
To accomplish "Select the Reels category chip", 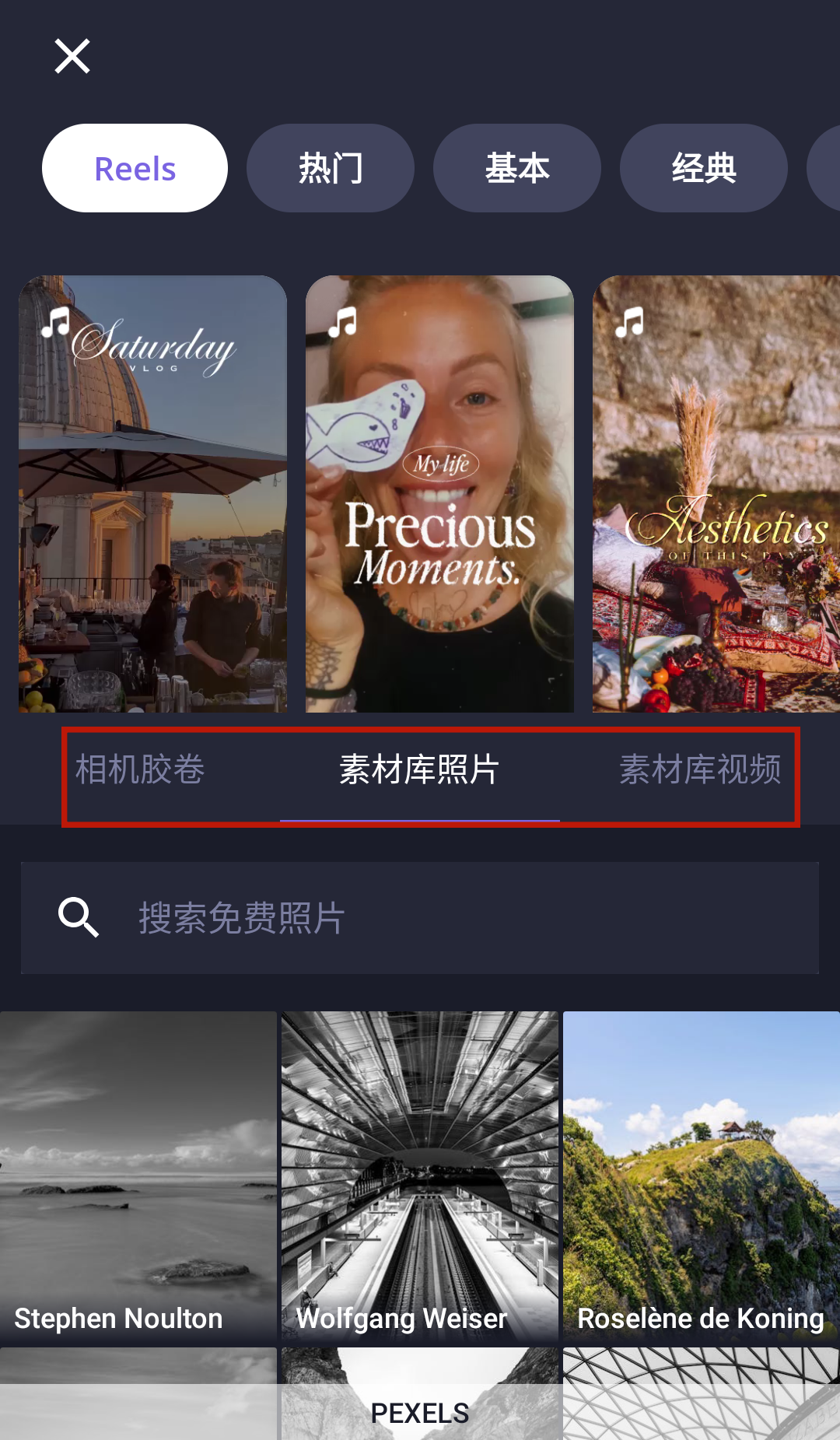I will 135,168.
